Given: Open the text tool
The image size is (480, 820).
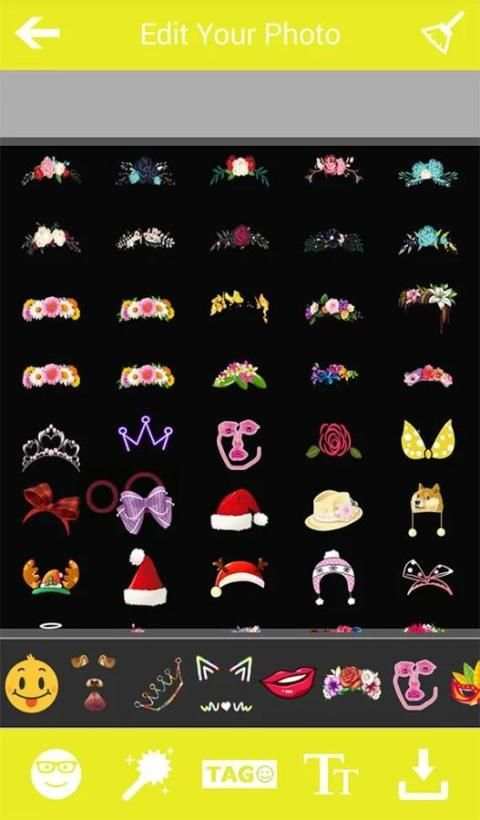Looking at the screenshot, I should point(331,774).
